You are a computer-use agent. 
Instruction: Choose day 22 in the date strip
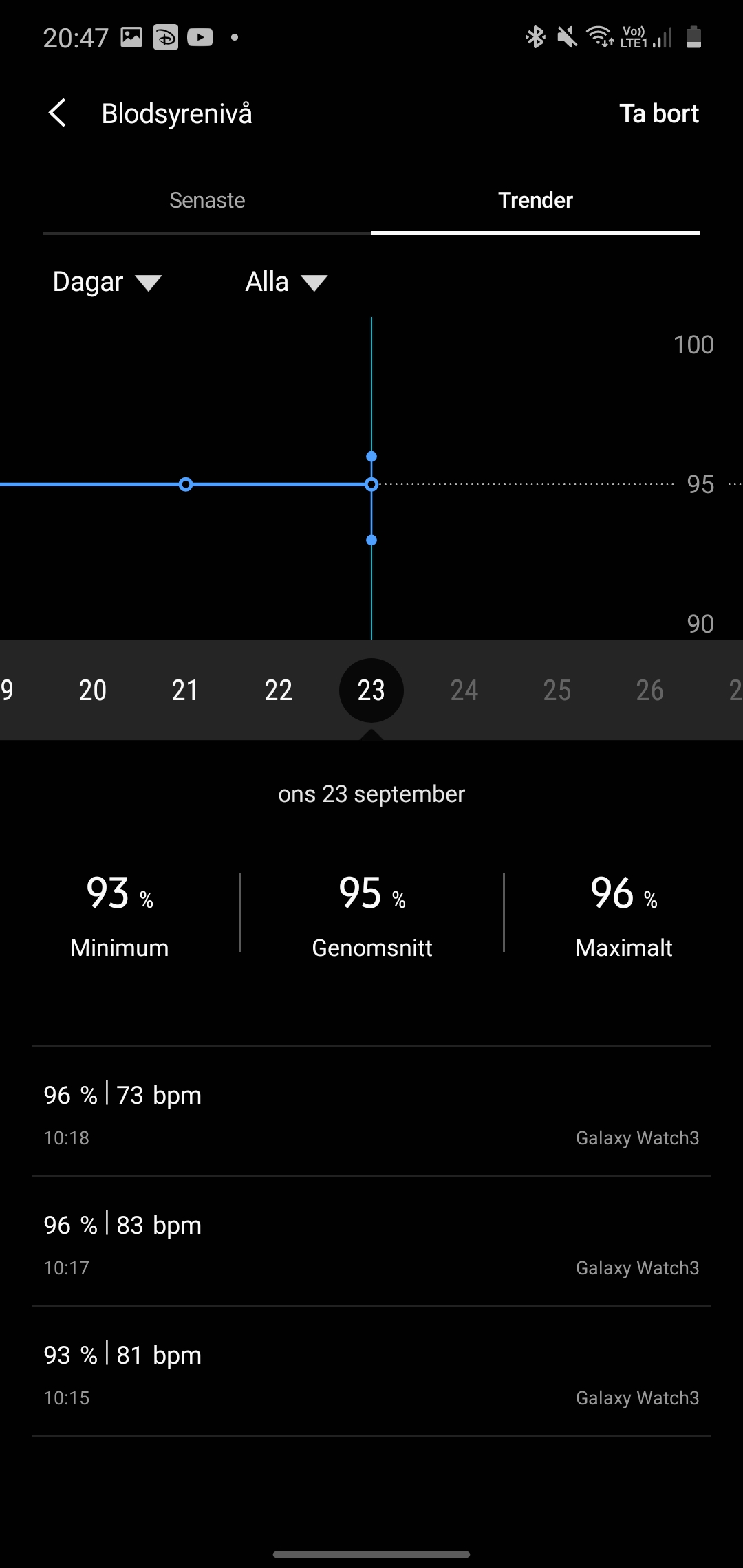pos(278,690)
